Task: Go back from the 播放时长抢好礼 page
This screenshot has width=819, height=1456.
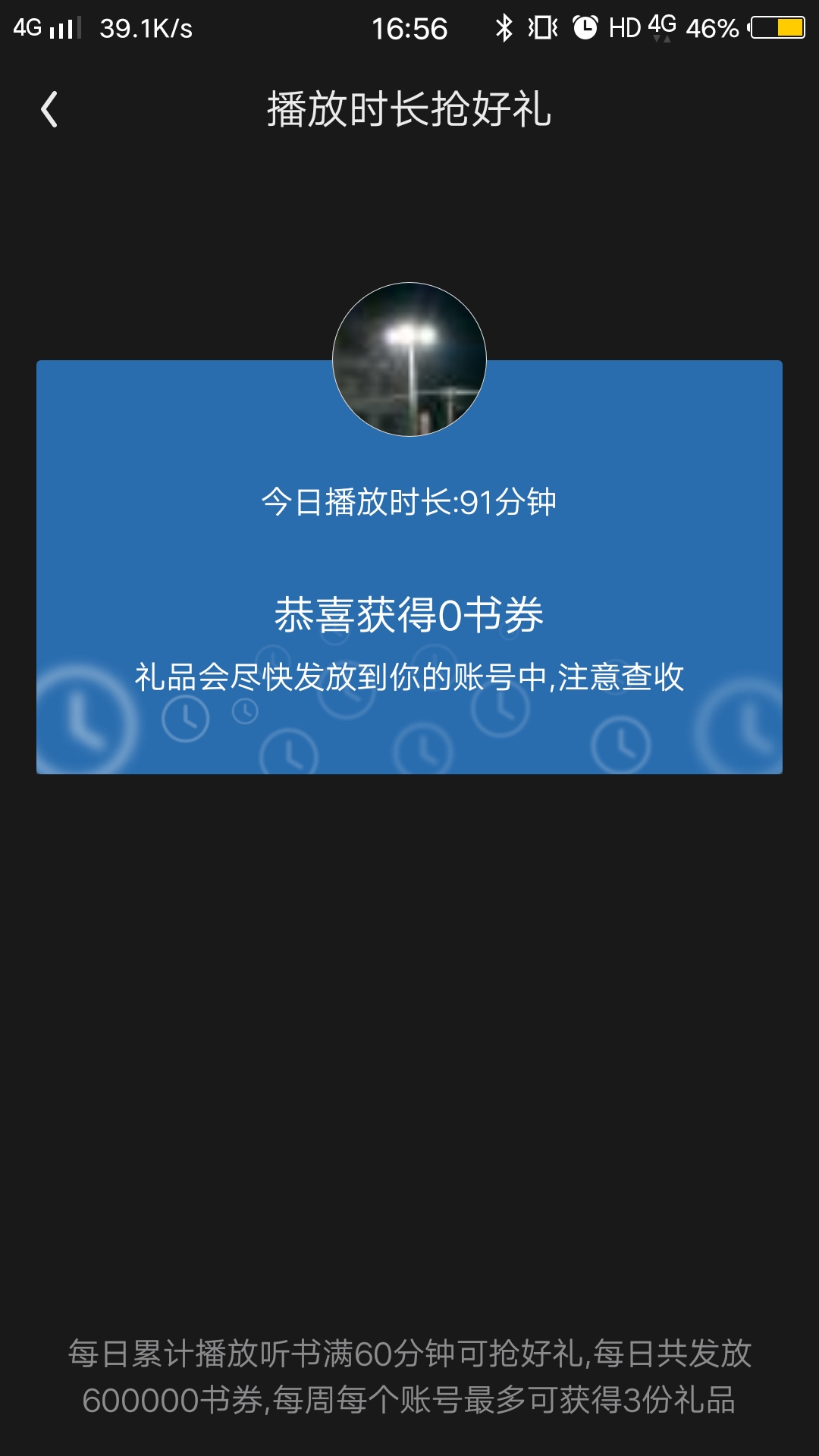Action: (x=49, y=109)
